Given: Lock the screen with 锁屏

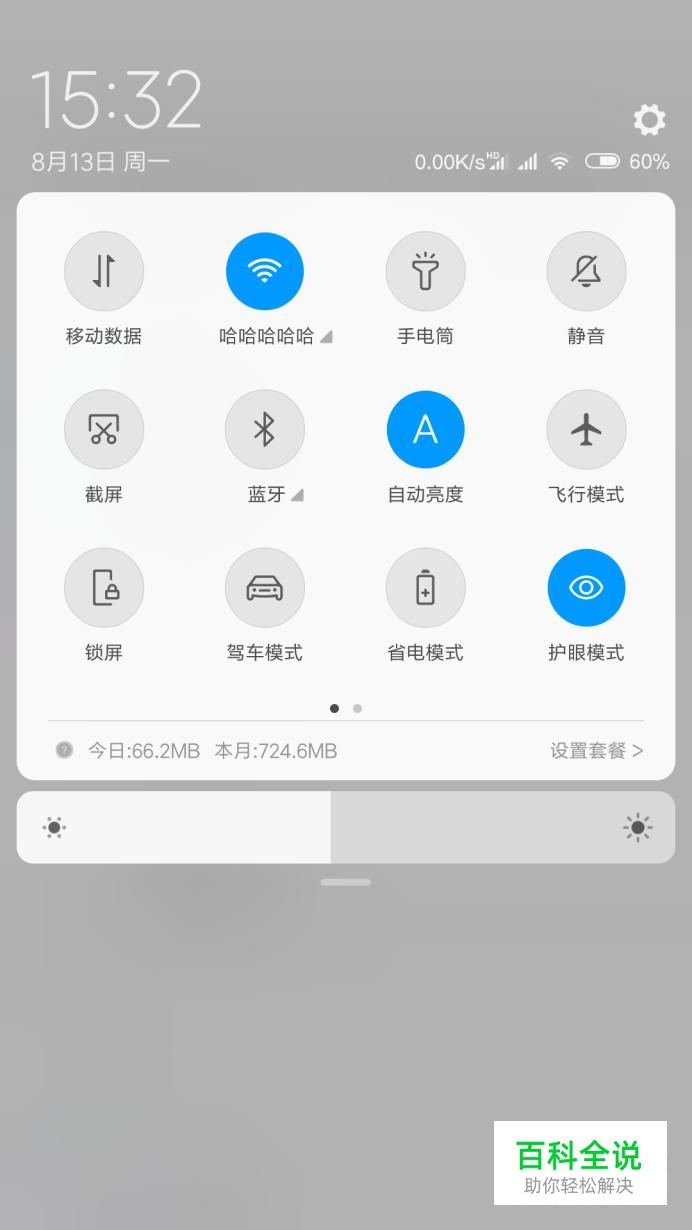Looking at the screenshot, I should 104,588.
